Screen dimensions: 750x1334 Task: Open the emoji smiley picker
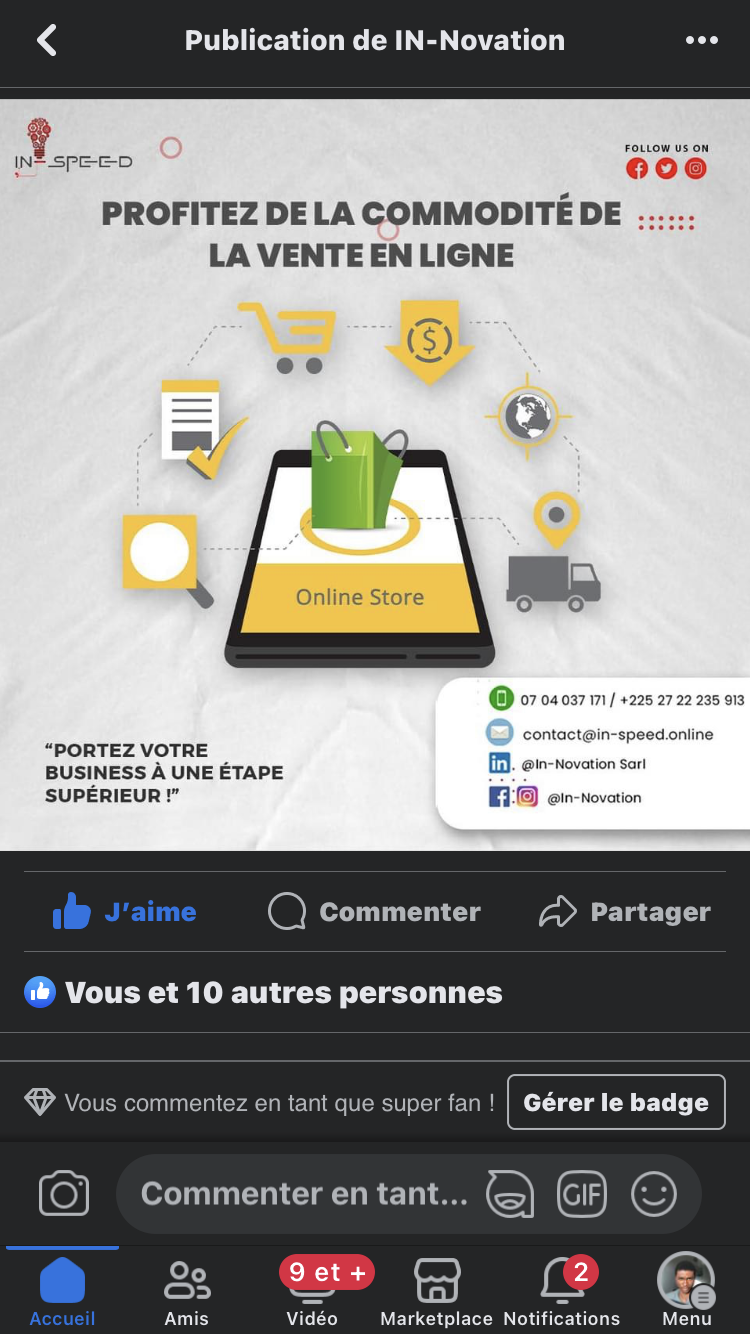(x=654, y=1194)
